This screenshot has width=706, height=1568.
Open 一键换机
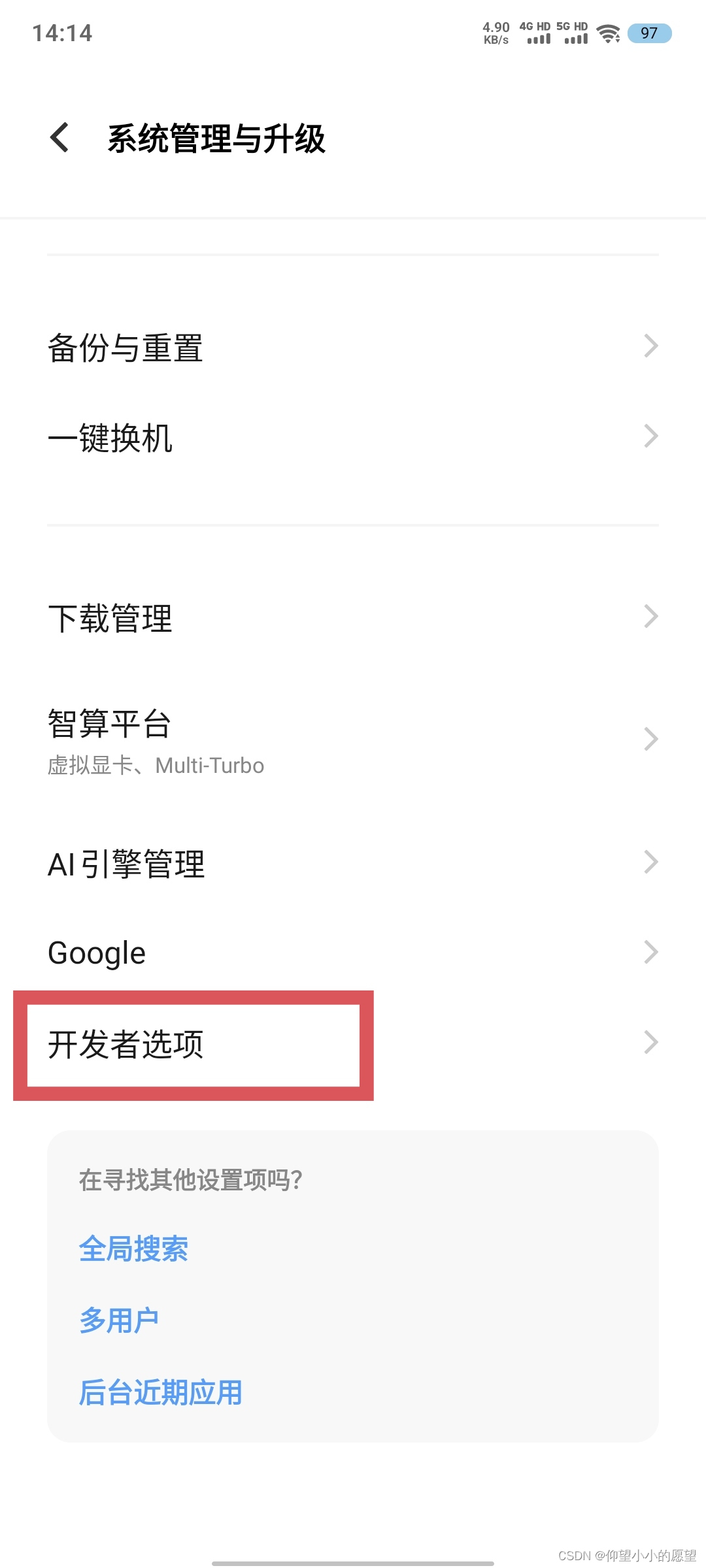(353, 437)
